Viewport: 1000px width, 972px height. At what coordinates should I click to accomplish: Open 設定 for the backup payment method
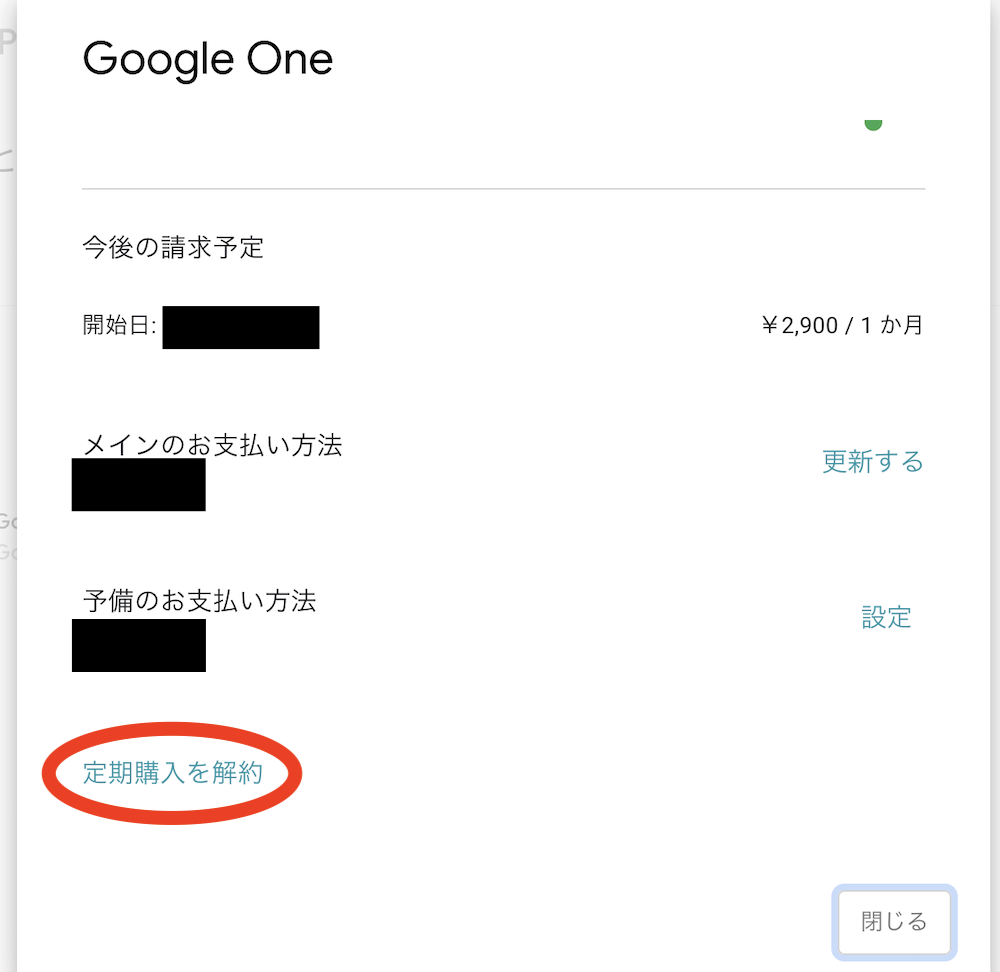(886, 617)
